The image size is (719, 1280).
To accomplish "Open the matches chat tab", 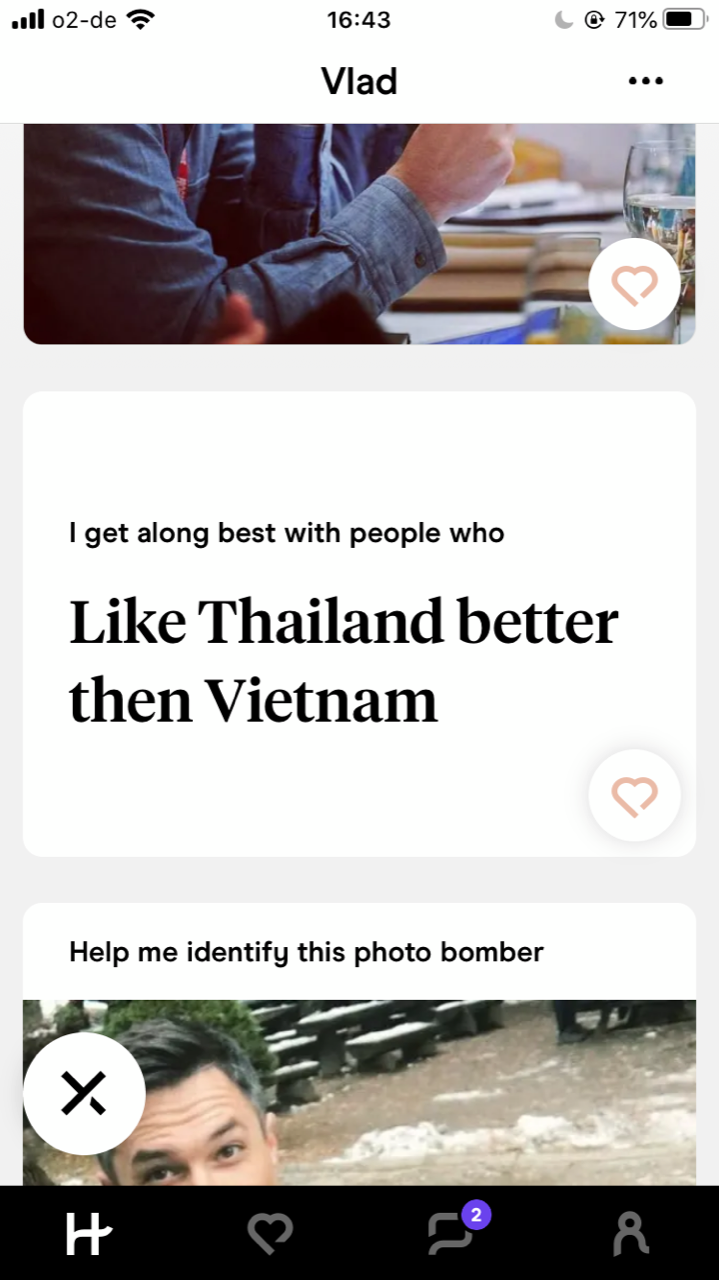I will click(452, 1233).
